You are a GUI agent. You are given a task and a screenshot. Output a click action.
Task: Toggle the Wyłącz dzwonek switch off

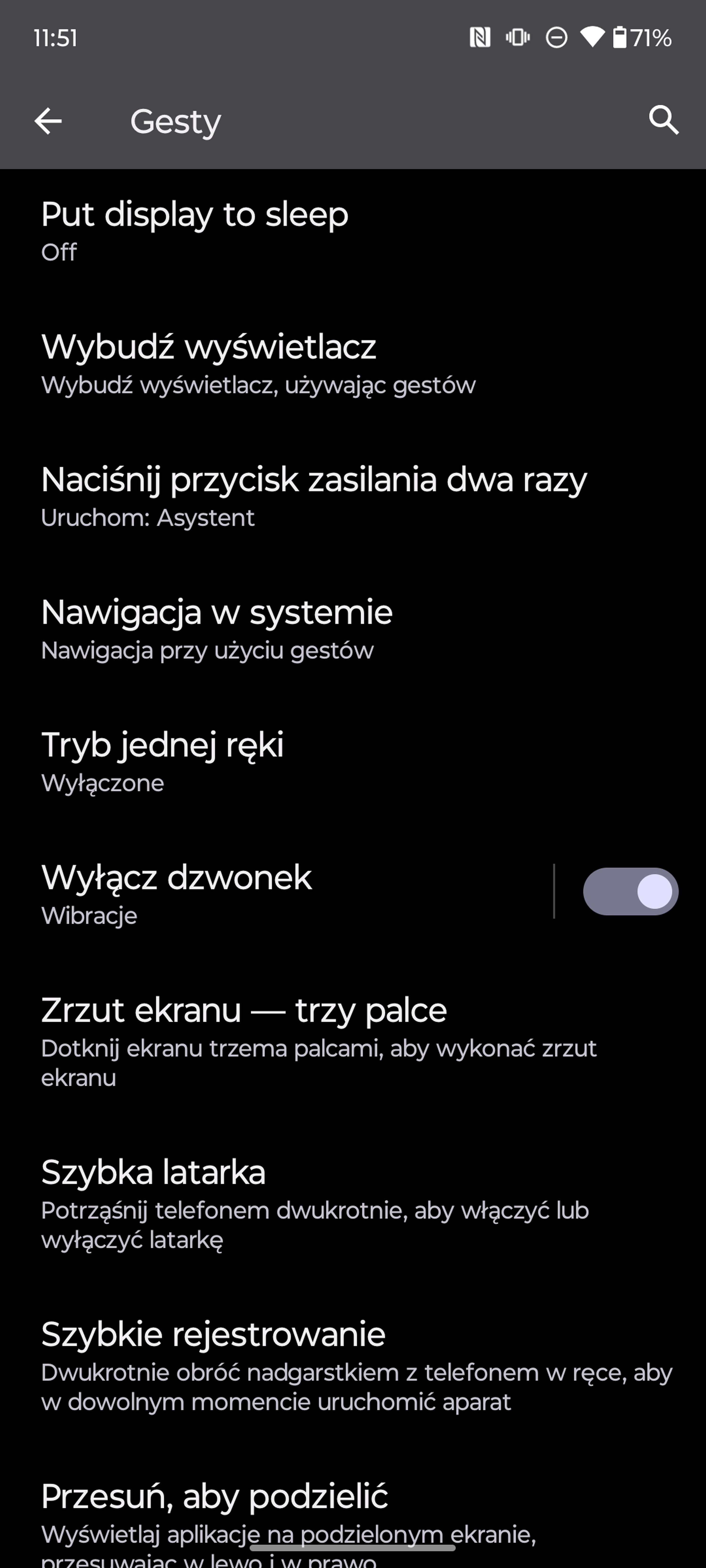pos(630,891)
